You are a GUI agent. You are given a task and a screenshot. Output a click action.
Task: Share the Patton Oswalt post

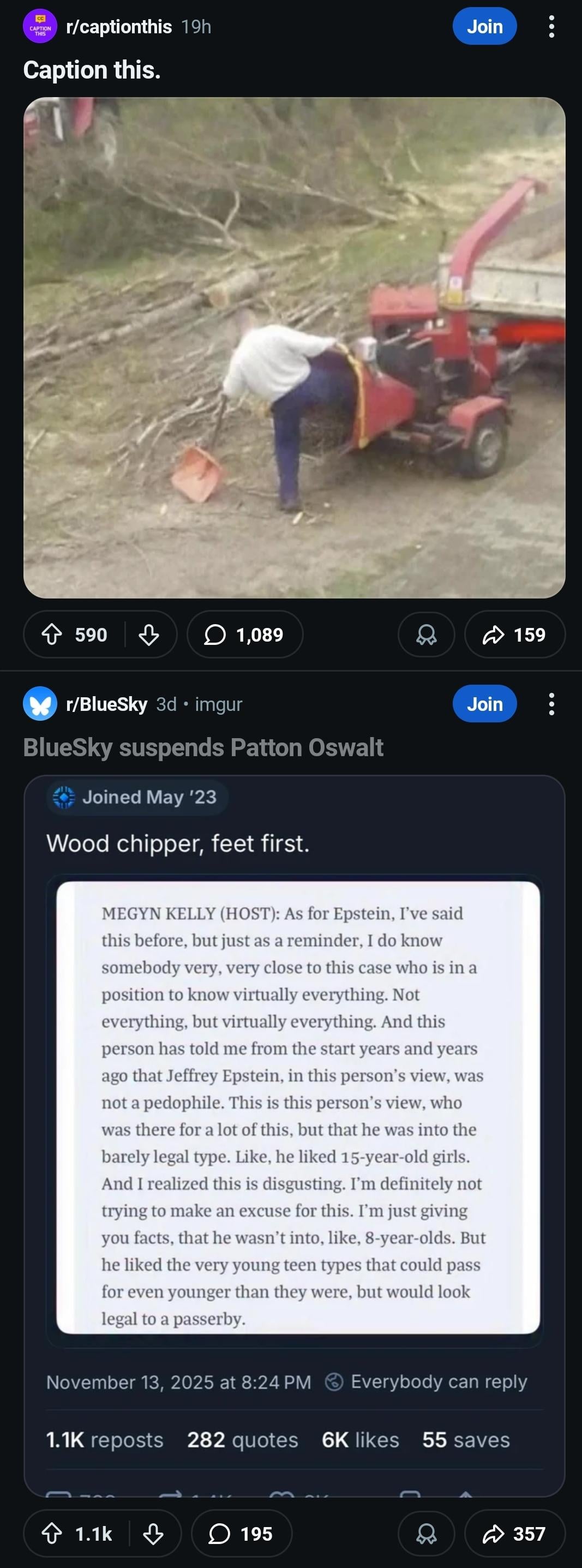[x=514, y=1533]
